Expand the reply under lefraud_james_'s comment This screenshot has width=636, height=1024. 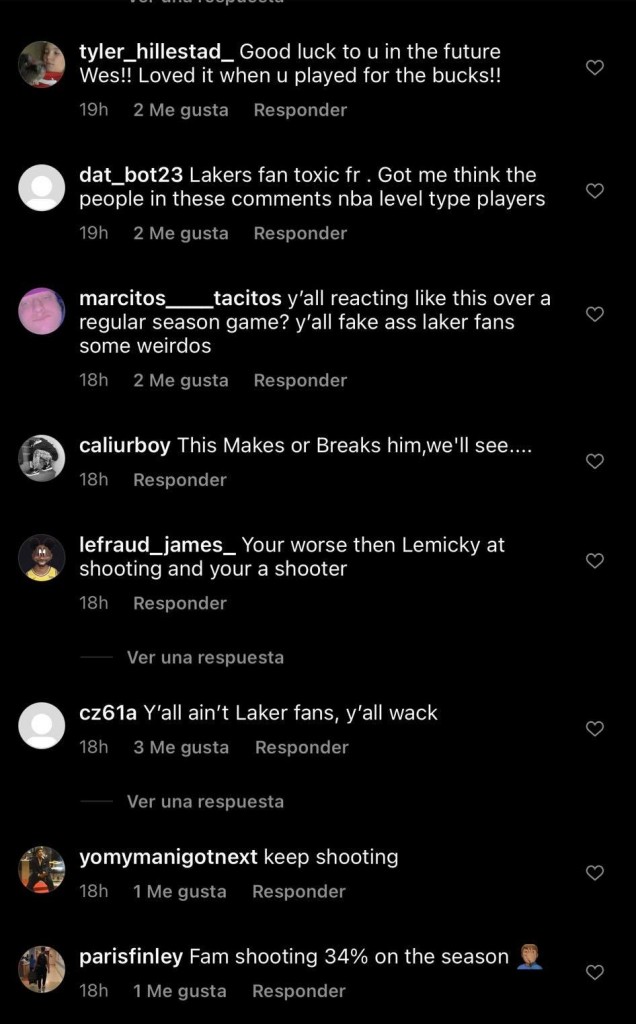pos(205,657)
